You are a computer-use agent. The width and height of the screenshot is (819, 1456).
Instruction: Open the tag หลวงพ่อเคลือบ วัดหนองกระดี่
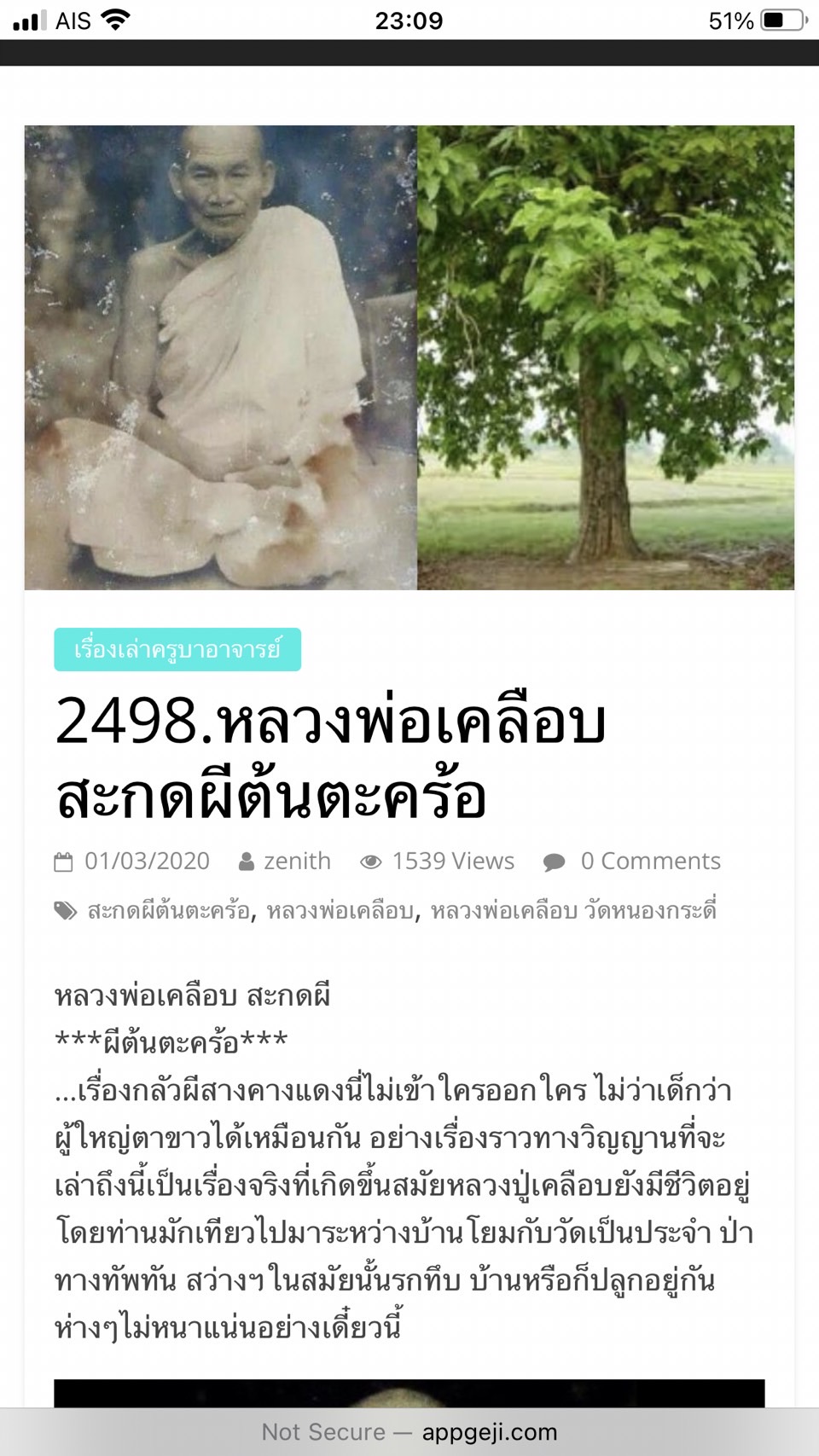click(572, 911)
